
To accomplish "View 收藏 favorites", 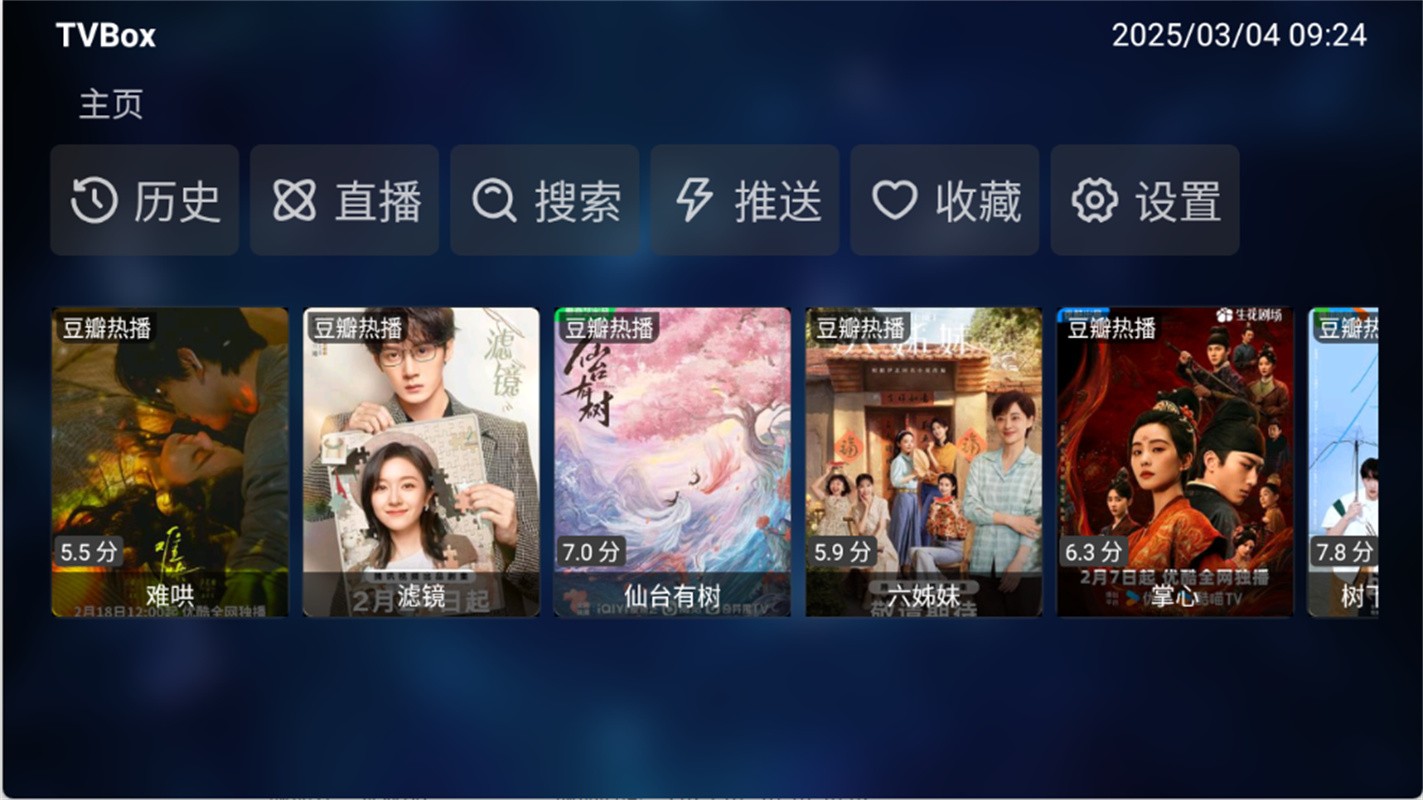I will pos(945,201).
